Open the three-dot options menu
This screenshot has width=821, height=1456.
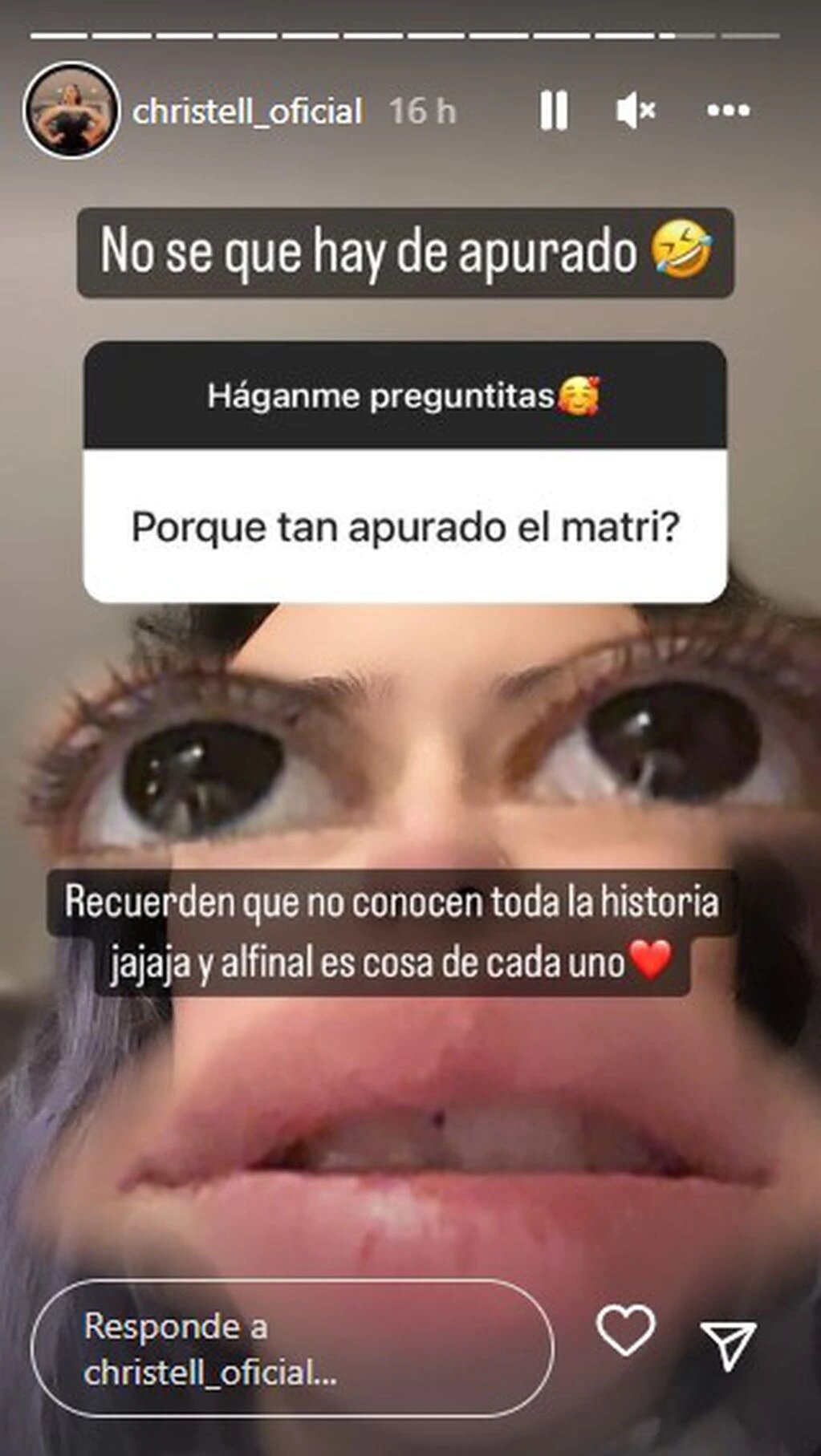tap(728, 110)
